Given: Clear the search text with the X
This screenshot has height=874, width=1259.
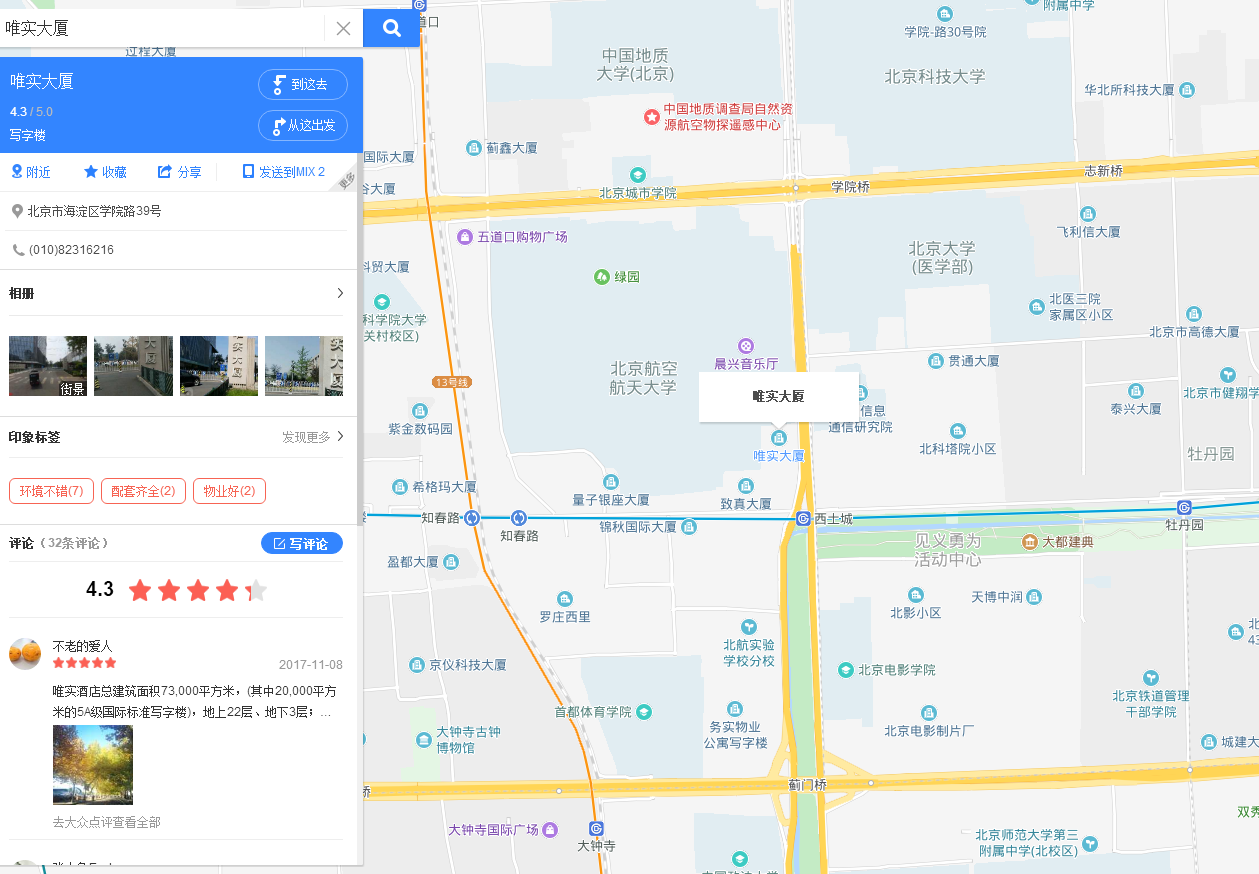Looking at the screenshot, I should [x=343, y=28].
